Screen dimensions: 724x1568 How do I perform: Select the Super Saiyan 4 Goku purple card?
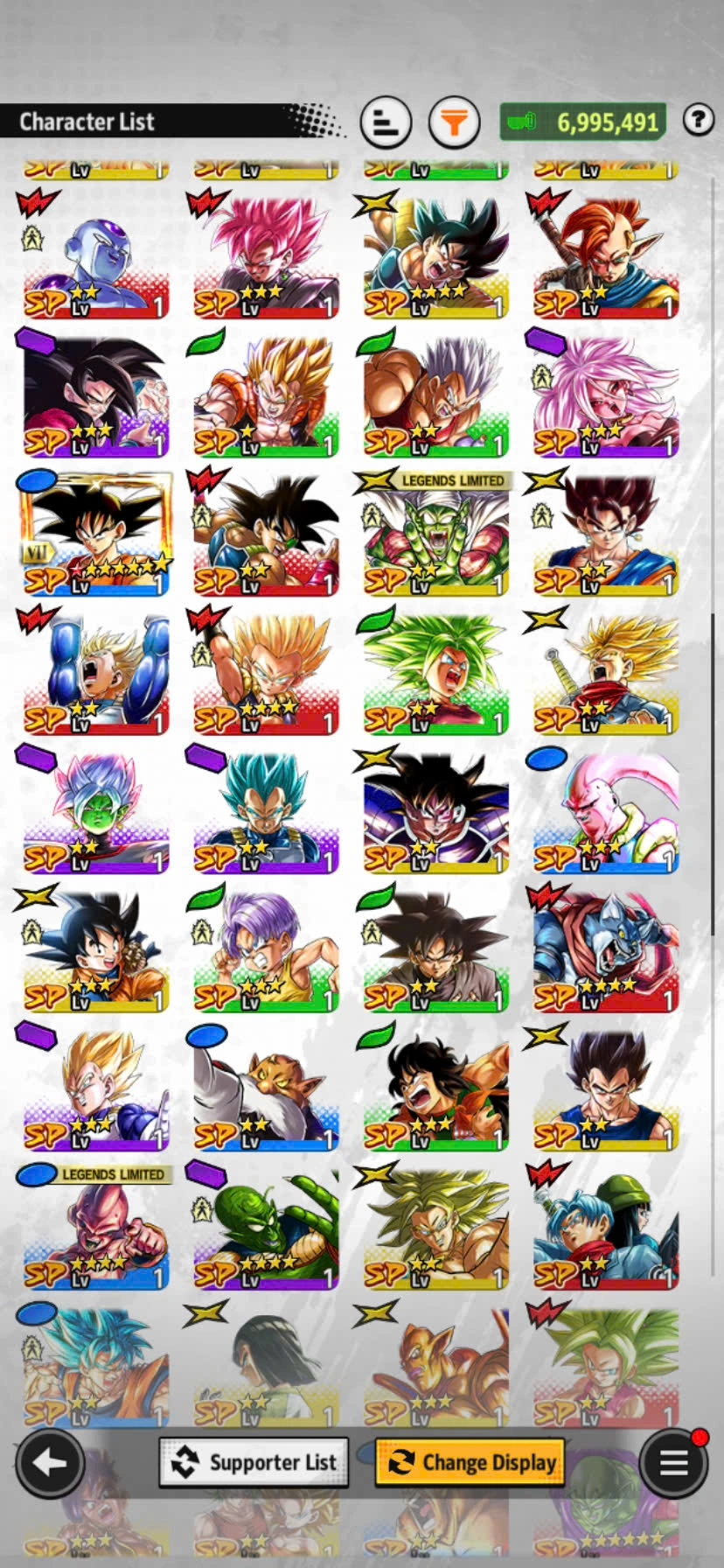[96, 395]
